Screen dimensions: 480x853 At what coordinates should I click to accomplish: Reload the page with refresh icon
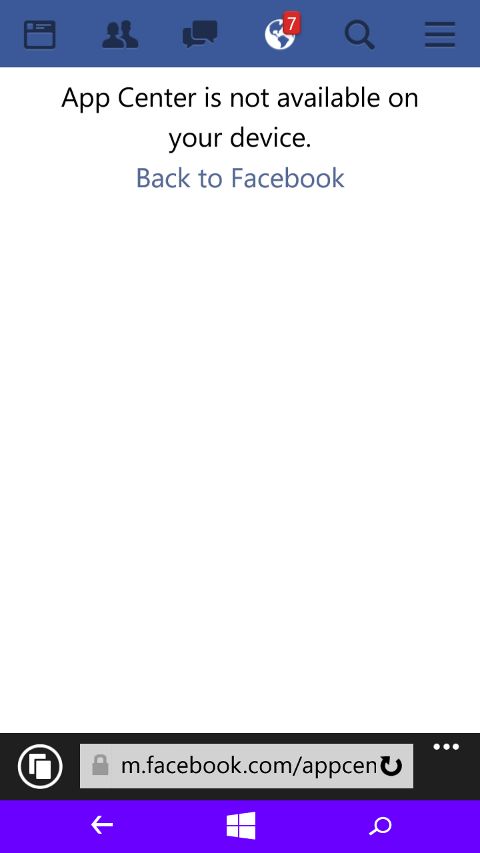click(x=391, y=766)
